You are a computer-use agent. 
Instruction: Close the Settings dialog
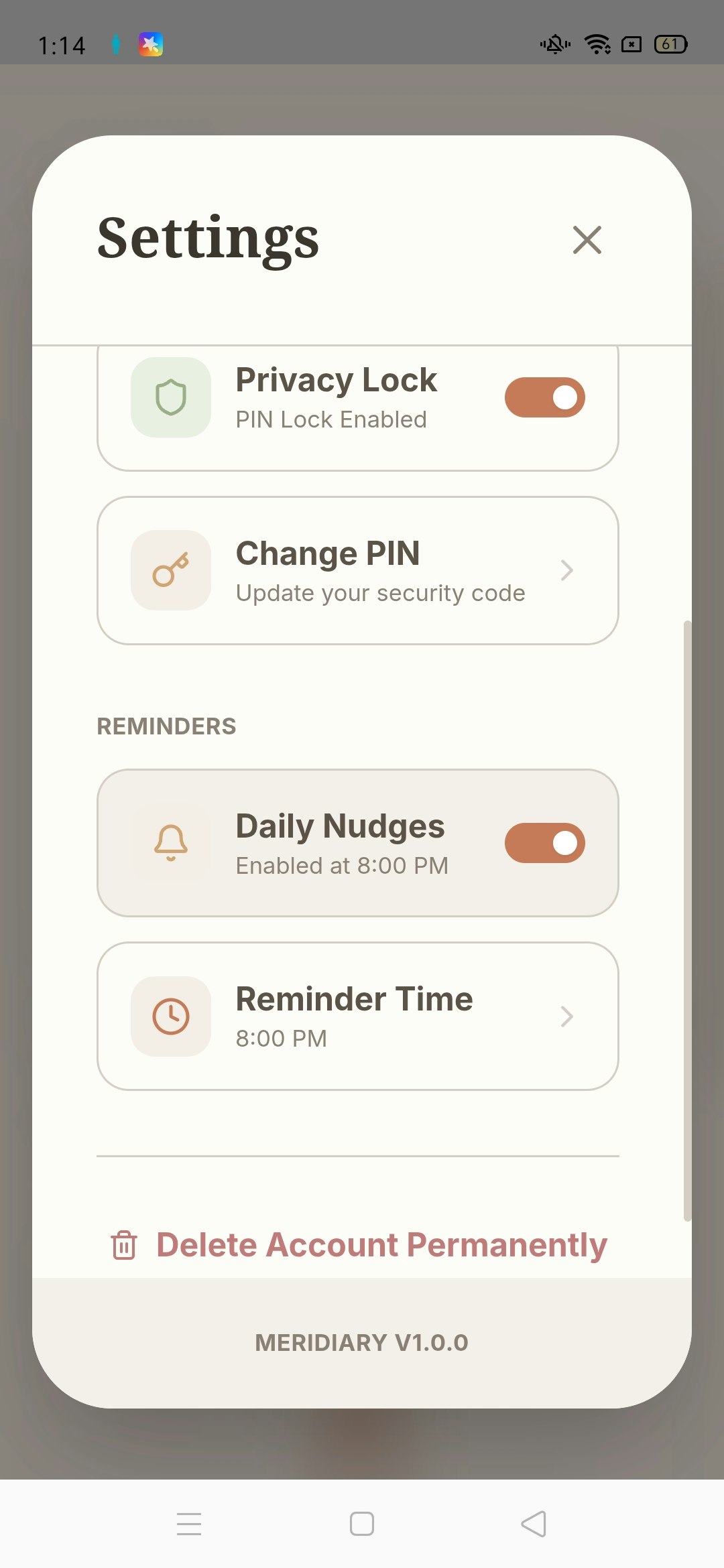point(587,240)
